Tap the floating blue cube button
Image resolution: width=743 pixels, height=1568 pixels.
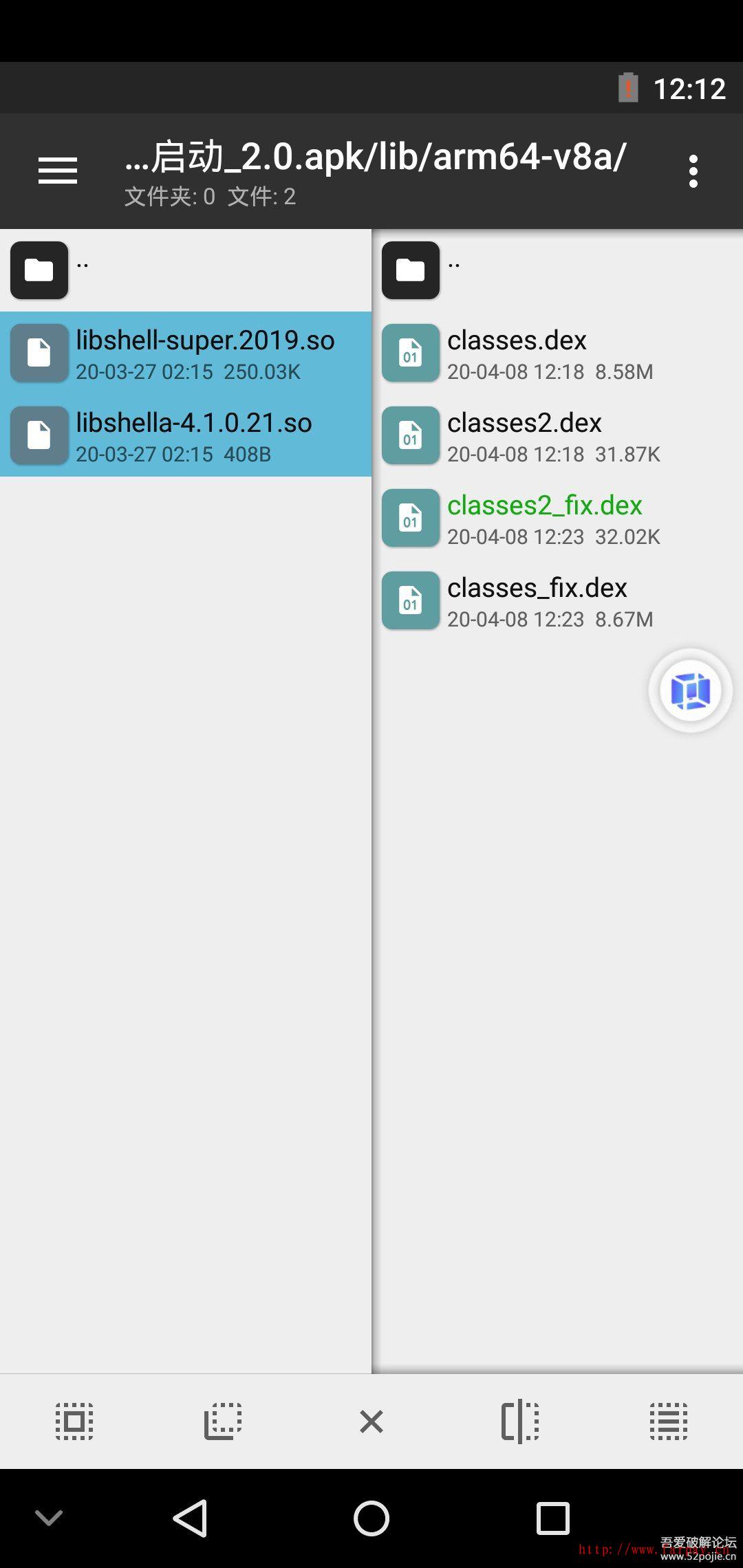click(x=690, y=690)
